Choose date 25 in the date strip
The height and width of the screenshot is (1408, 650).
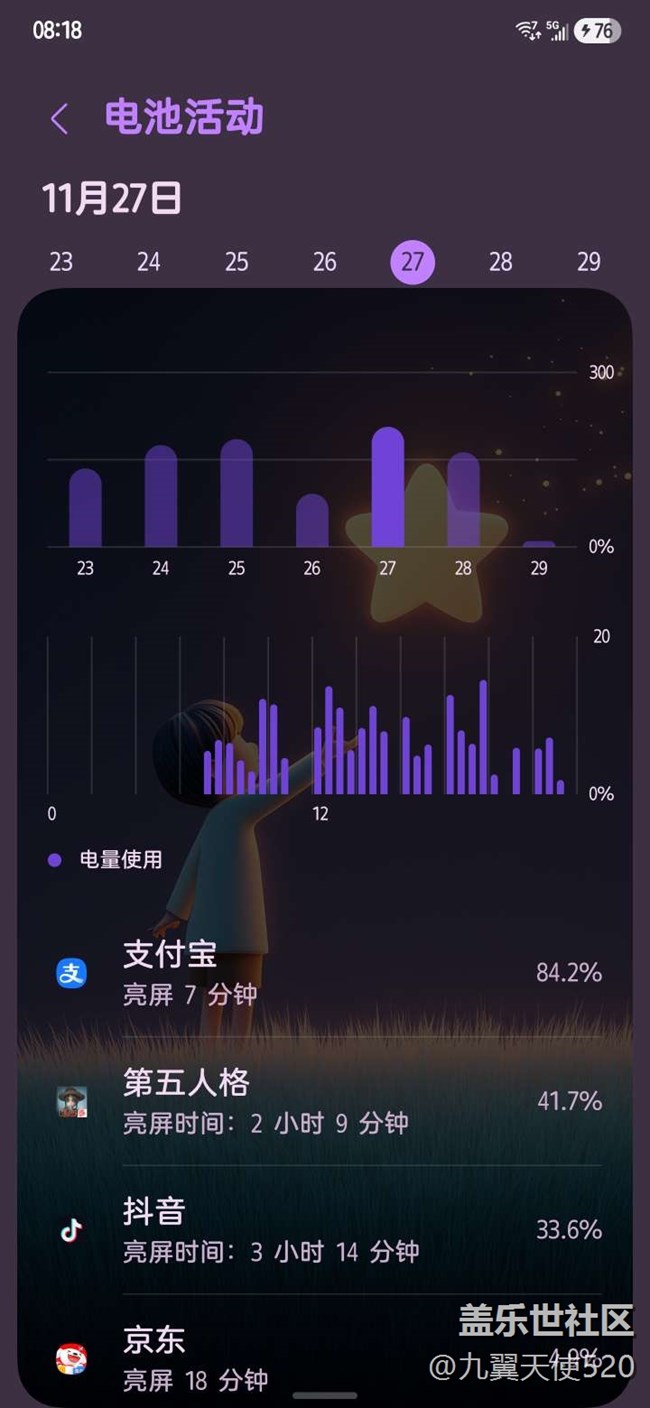tap(237, 262)
